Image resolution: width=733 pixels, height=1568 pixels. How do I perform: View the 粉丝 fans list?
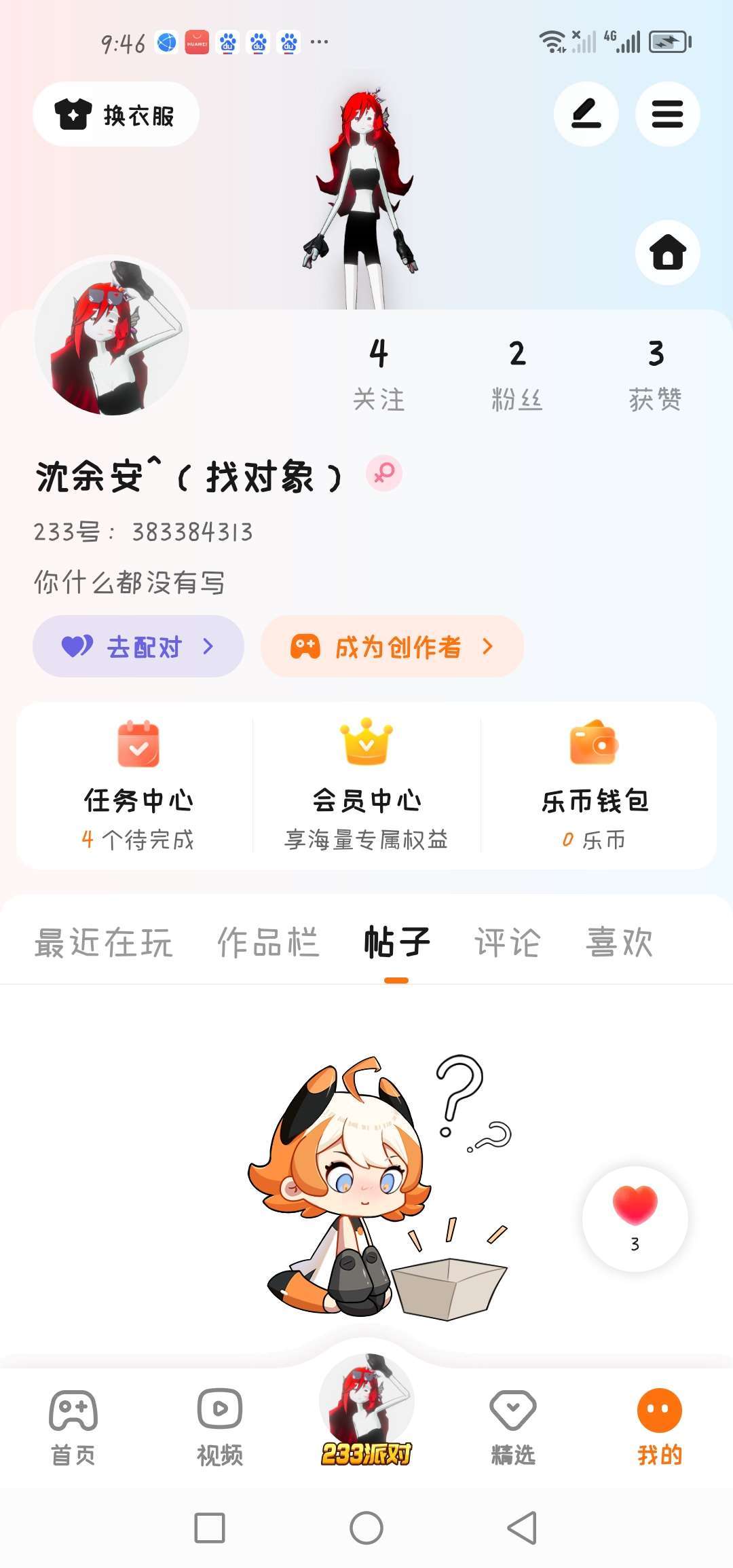pyautogui.click(x=517, y=375)
